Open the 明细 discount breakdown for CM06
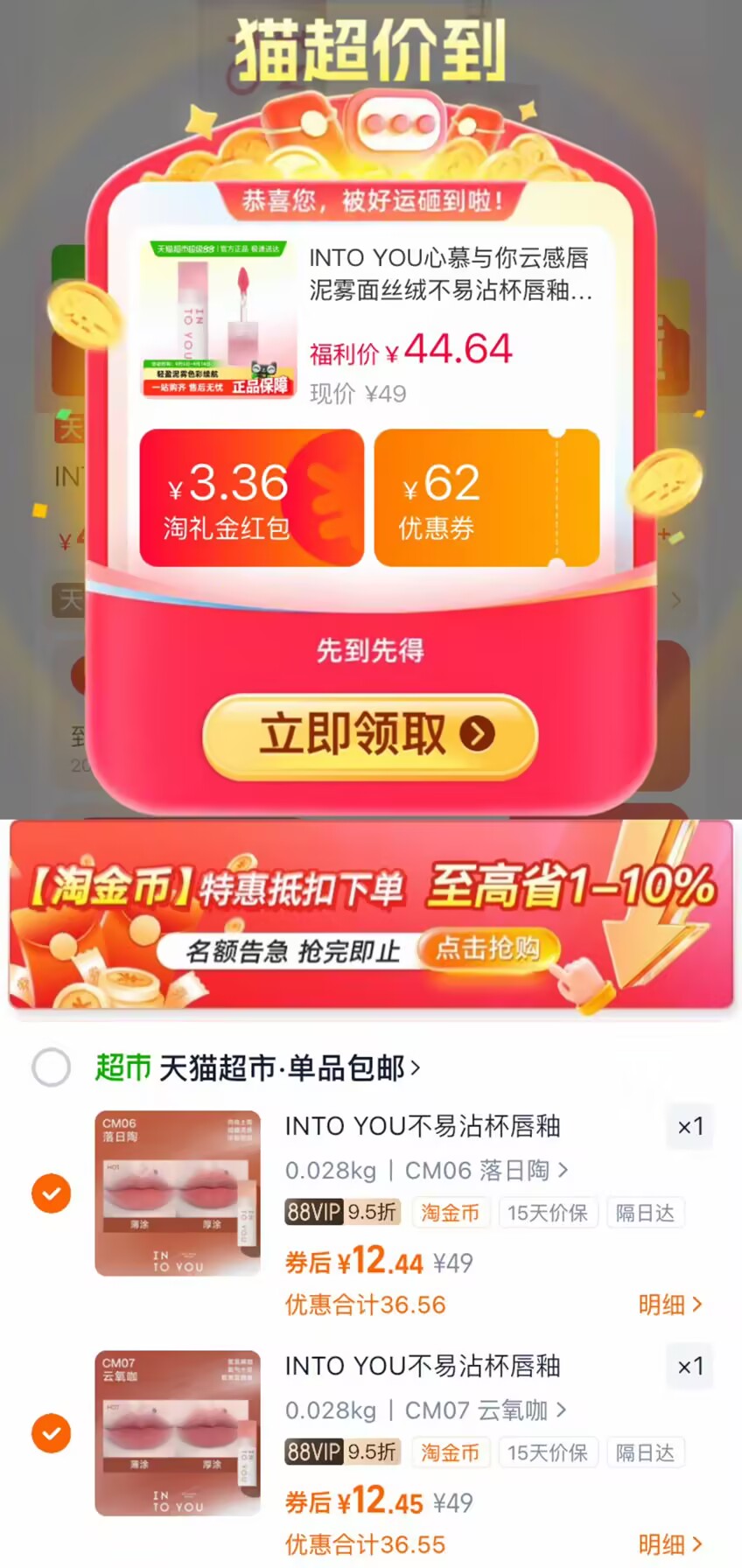 point(670,1305)
